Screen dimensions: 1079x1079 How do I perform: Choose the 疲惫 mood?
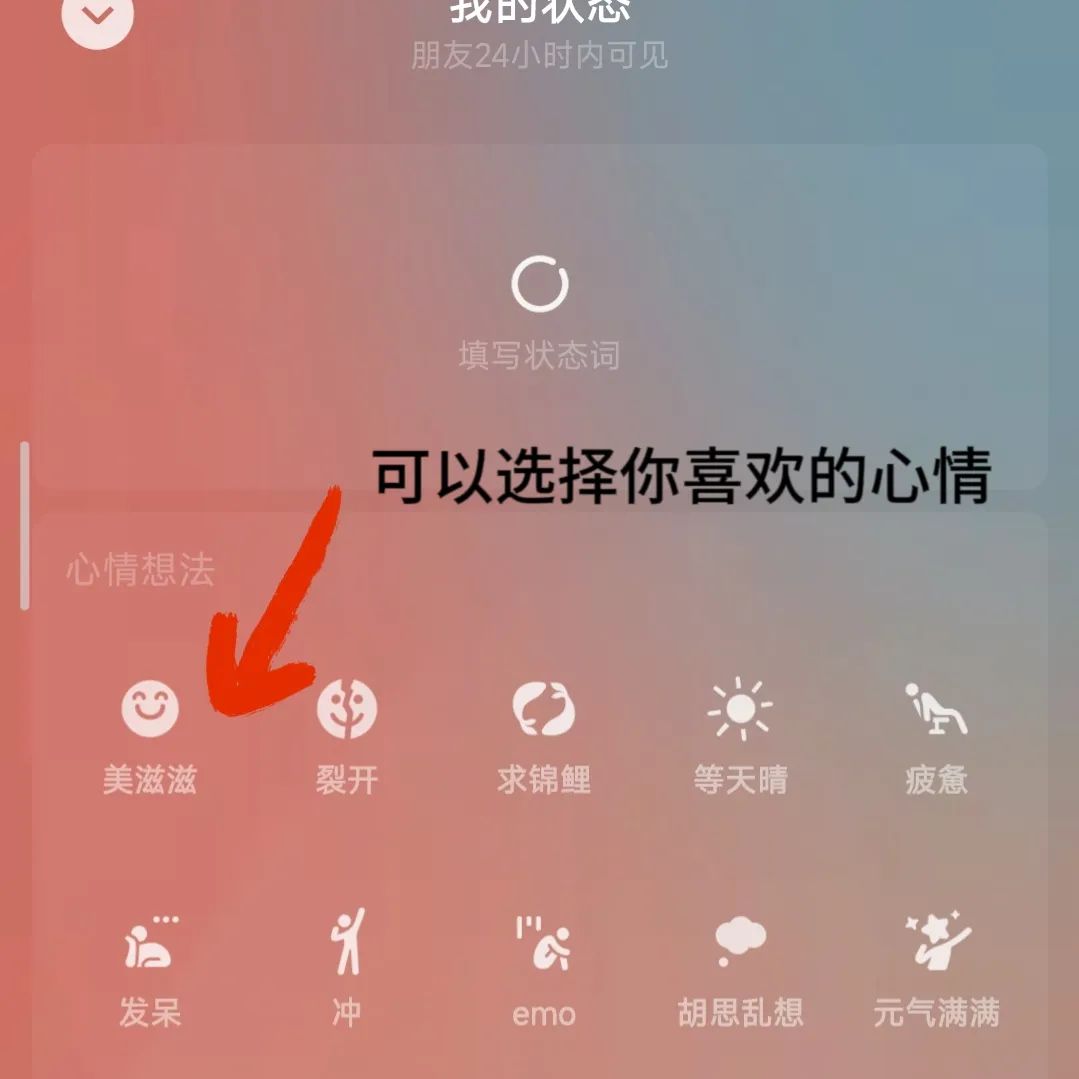tap(937, 737)
